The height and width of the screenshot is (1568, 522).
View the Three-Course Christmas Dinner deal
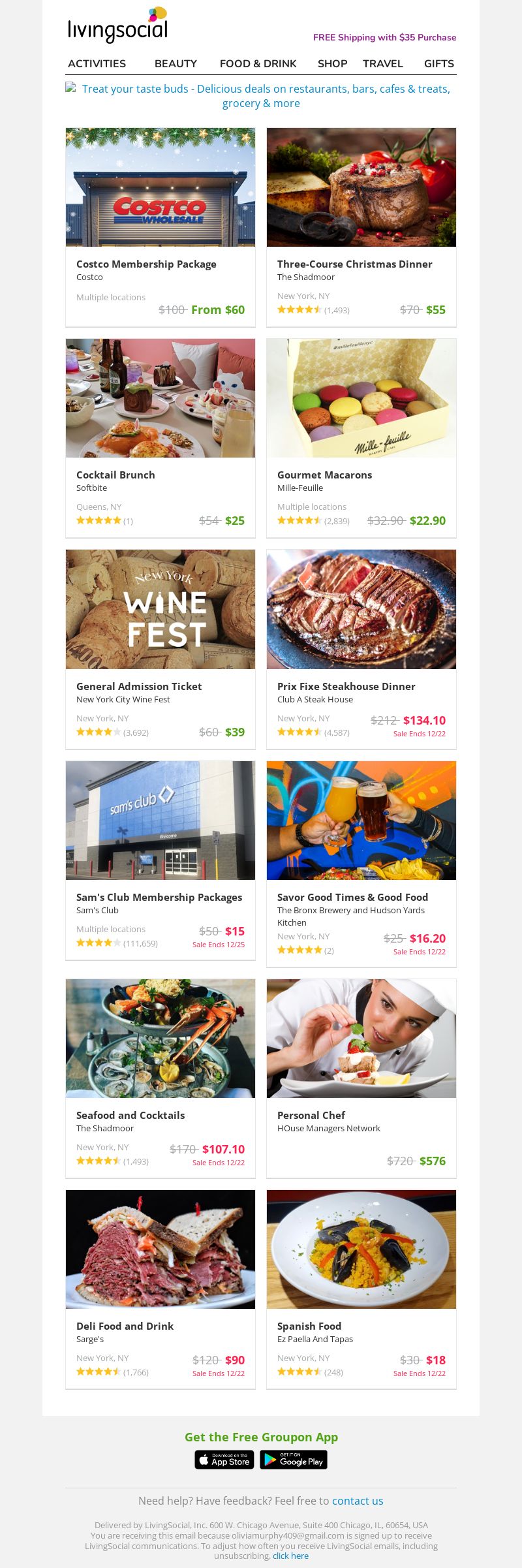[x=354, y=264]
